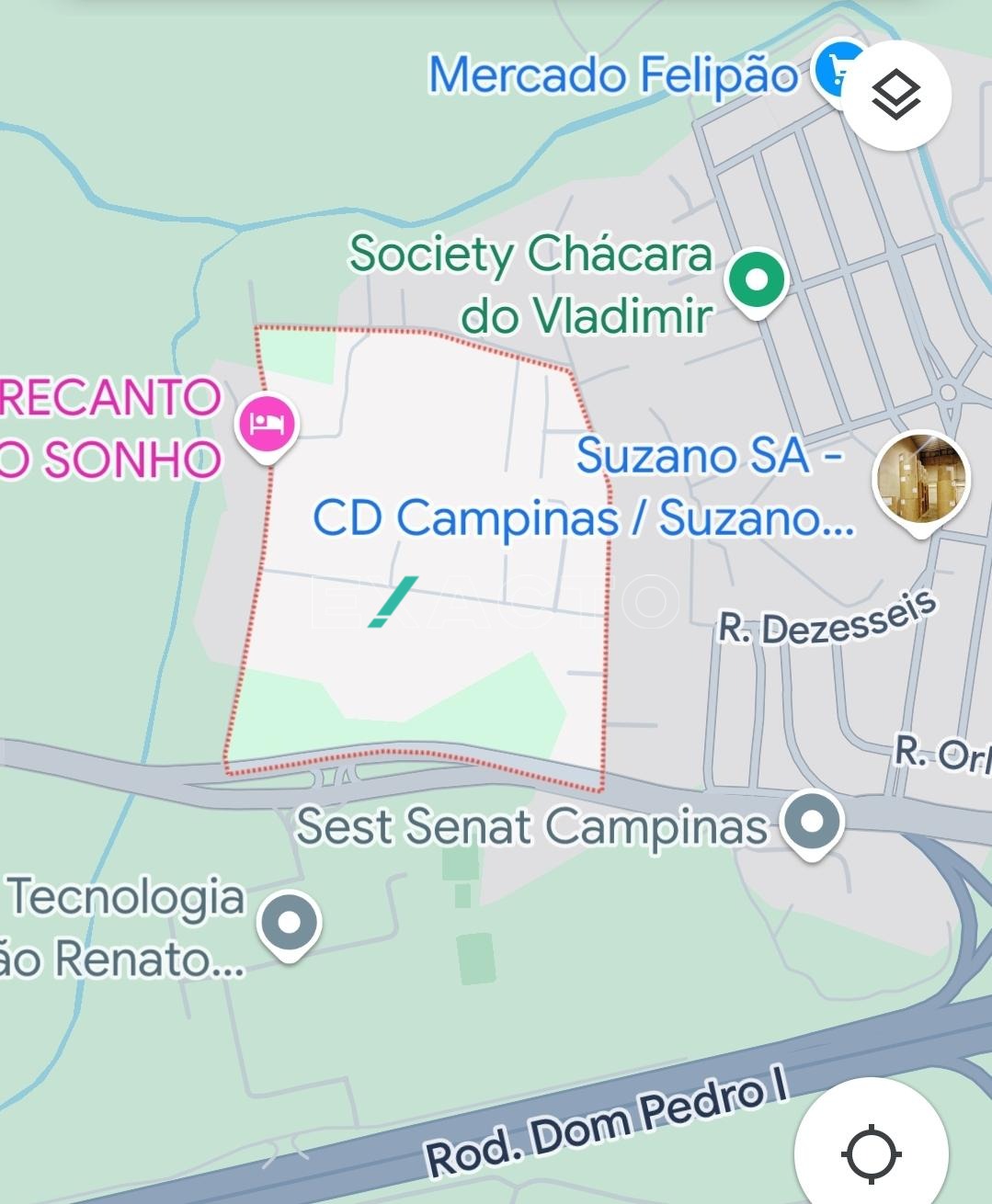The width and height of the screenshot is (992, 1204).
Task: Open the Tecnologia Renato place pin
Action: [x=290, y=923]
